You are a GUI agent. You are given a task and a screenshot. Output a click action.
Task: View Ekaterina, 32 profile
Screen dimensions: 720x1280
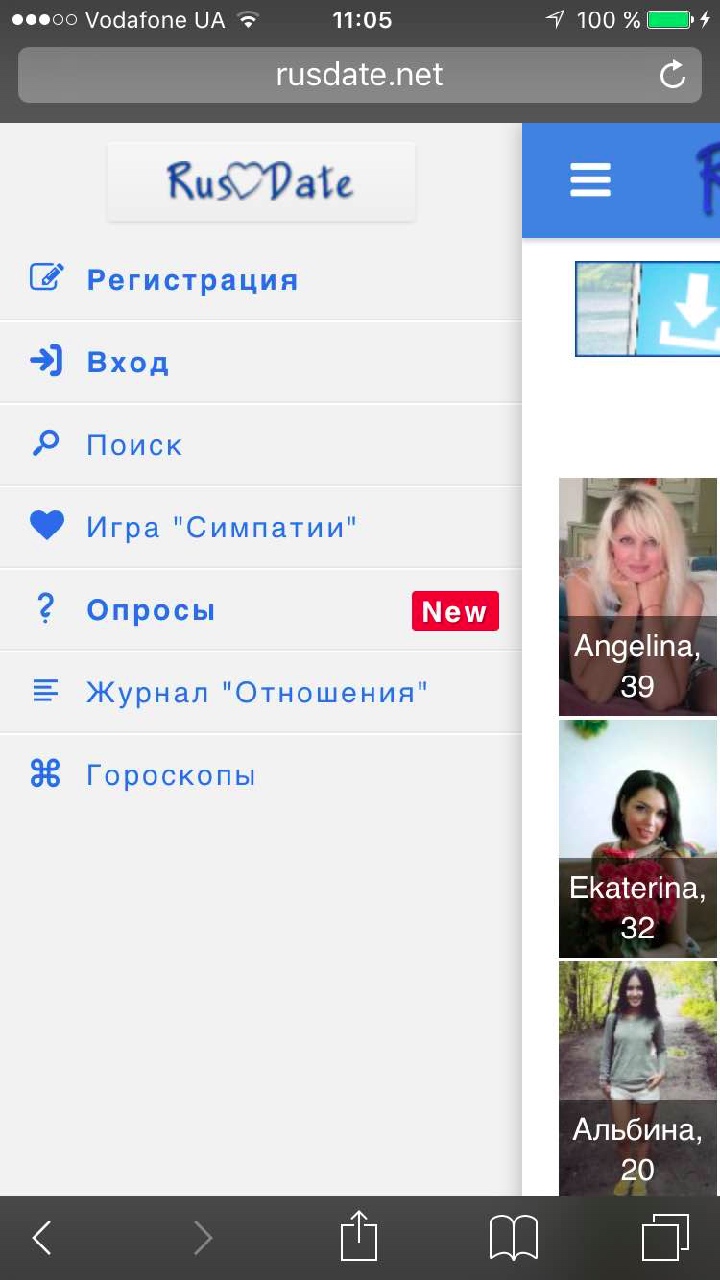(x=637, y=838)
